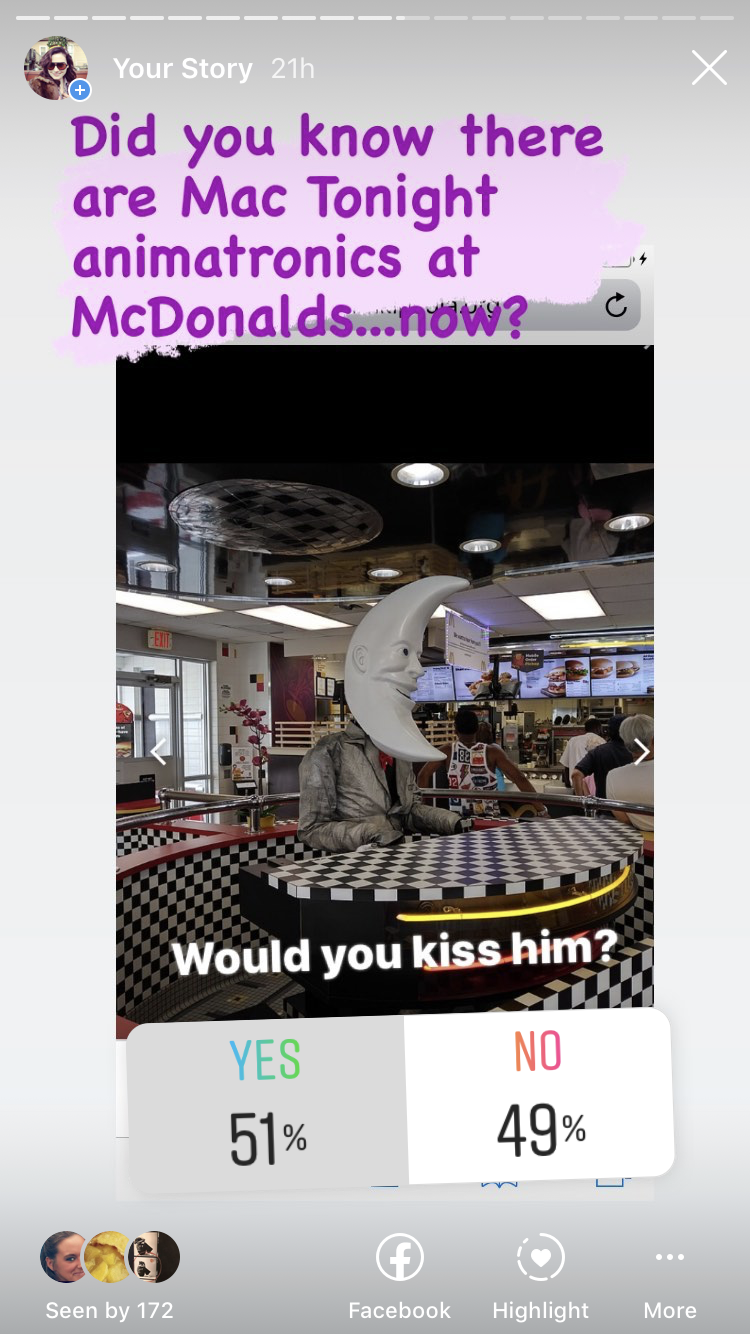Close the story viewer
This screenshot has height=1334, width=750.
pyautogui.click(x=709, y=68)
